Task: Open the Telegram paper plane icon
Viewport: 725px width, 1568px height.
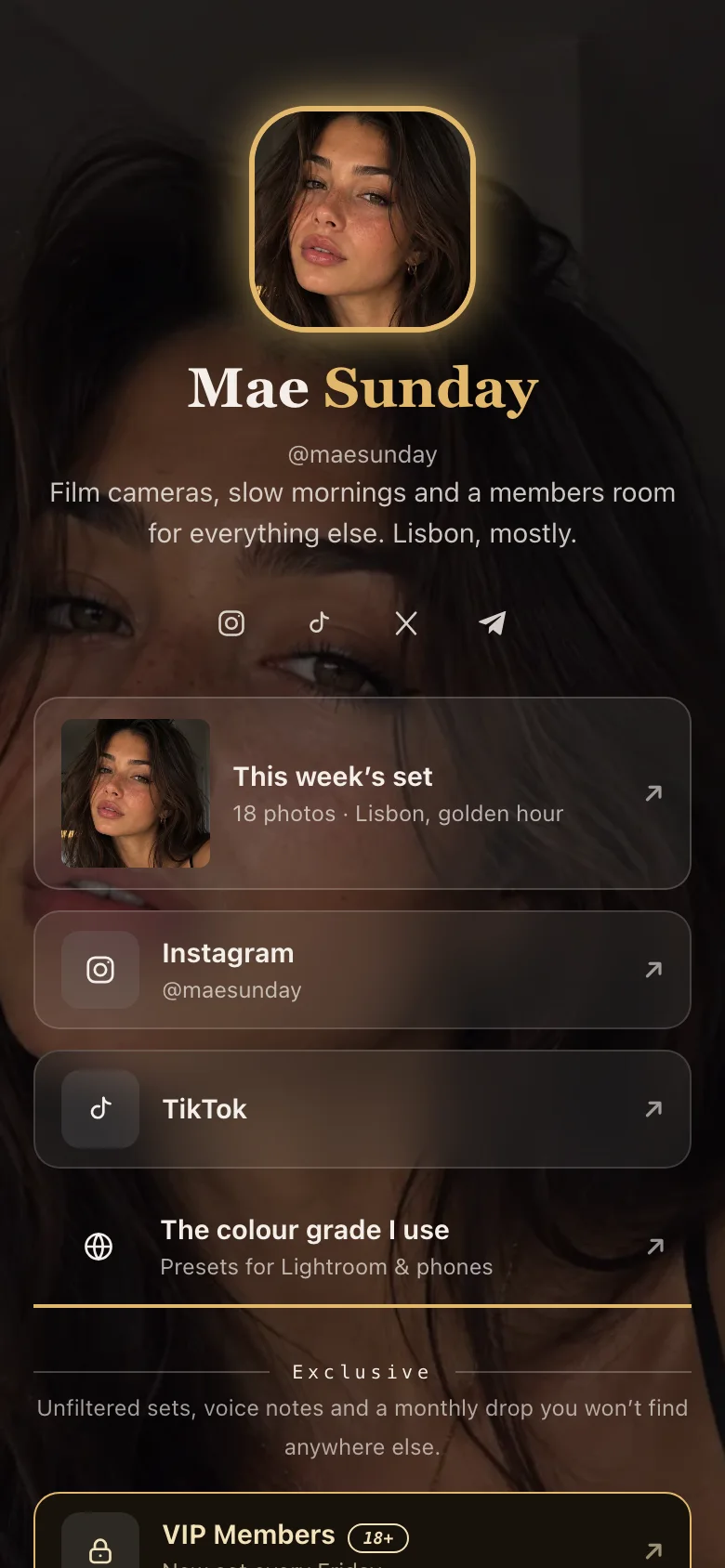Action: click(x=493, y=623)
